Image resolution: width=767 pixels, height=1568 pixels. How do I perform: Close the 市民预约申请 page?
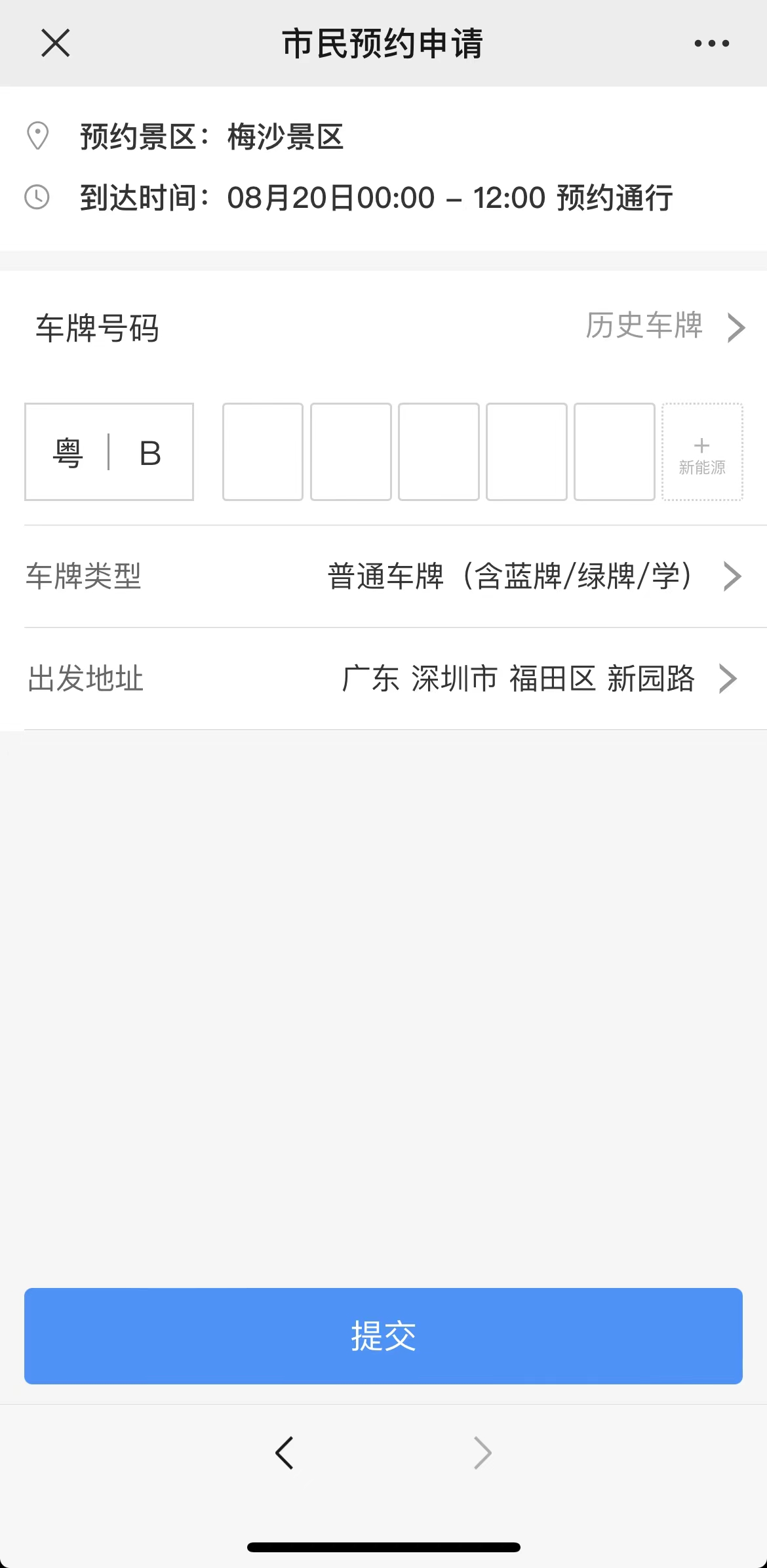click(56, 43)
